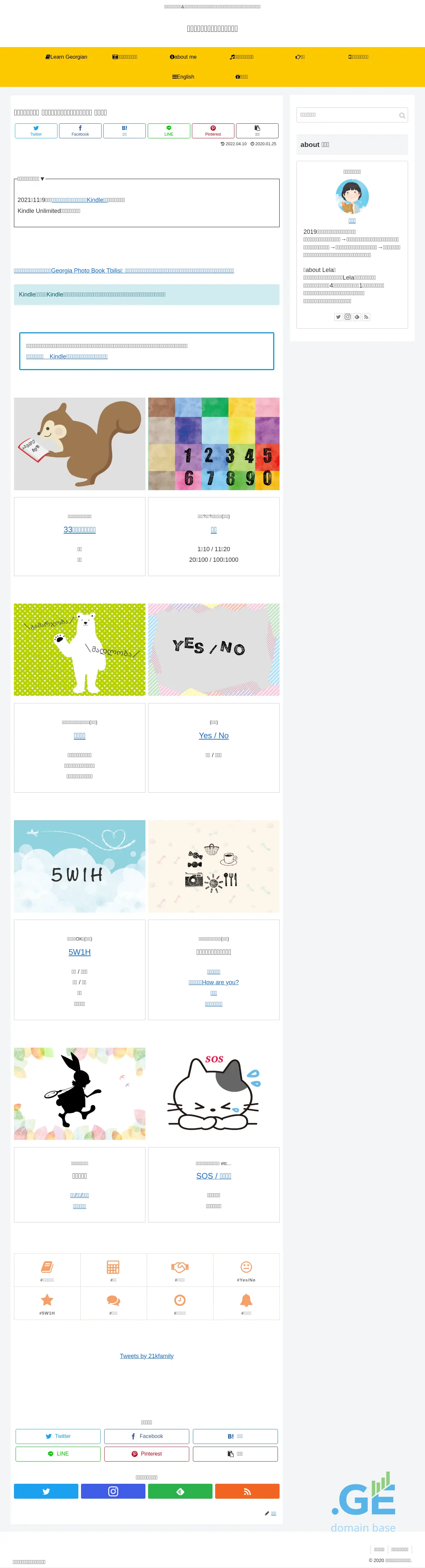Open the squirrel reading thumbnail

tap(79, 444)
